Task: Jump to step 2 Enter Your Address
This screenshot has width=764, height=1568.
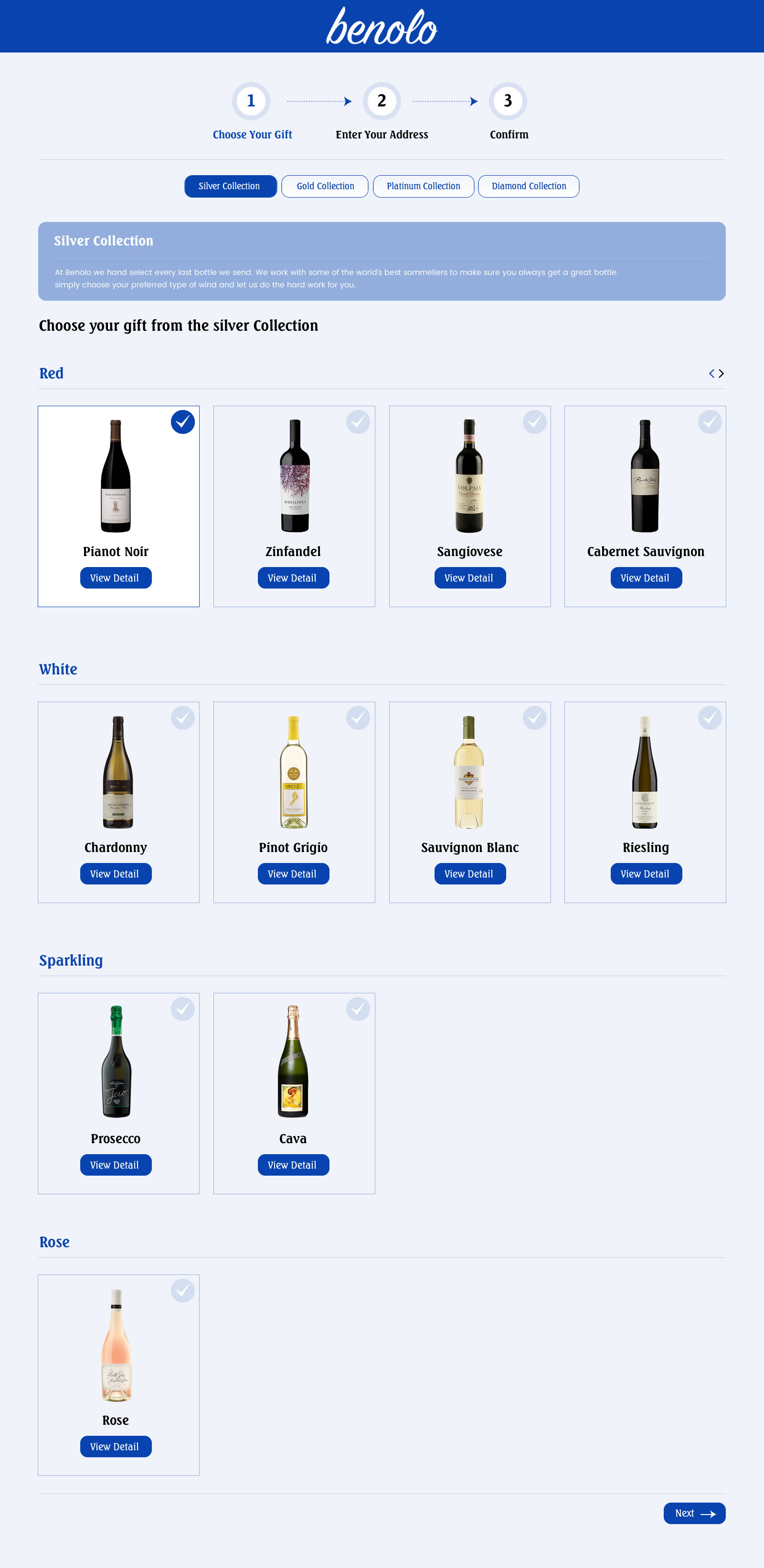Action: pyautogui.click(x=382, y=101)
